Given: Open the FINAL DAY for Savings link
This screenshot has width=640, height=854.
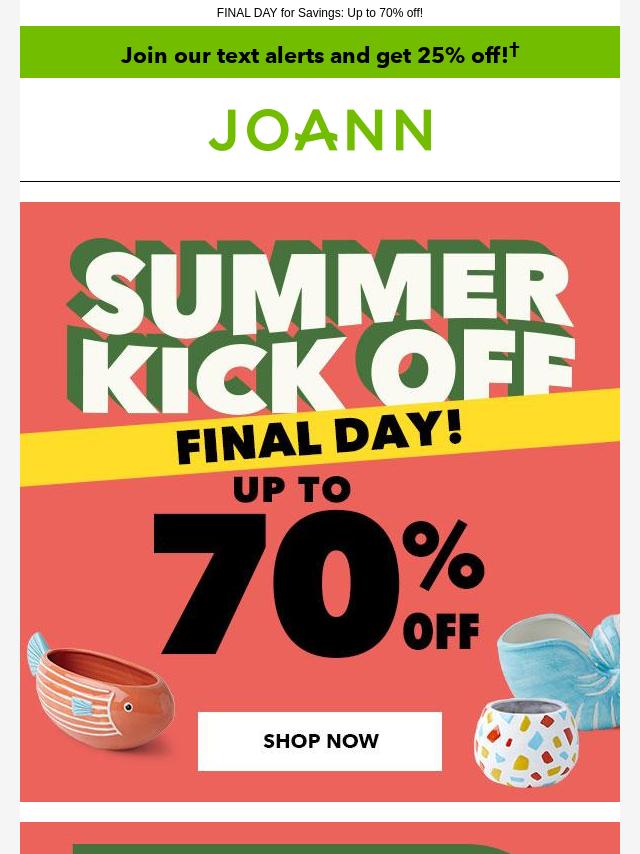Looking at the screenshot, I should (320, 13).
